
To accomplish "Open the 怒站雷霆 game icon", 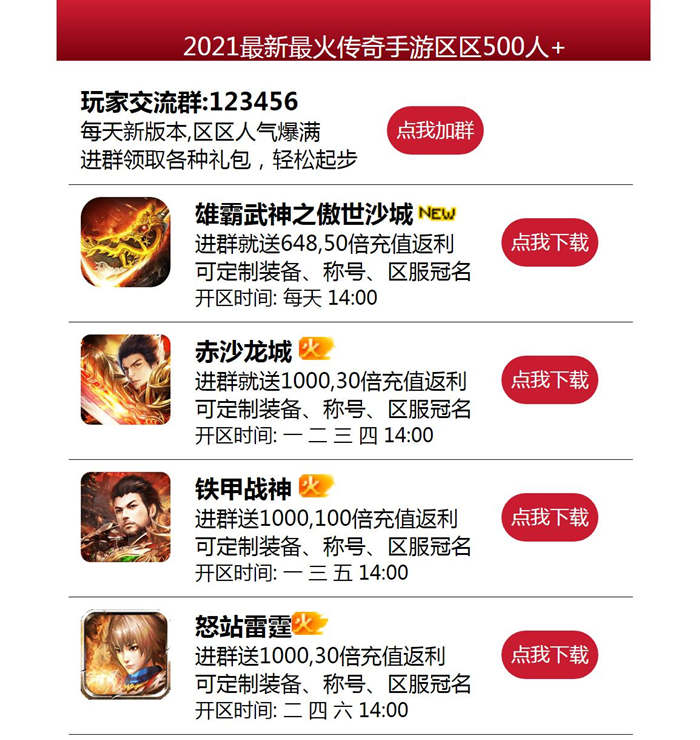I will pyautogui.click(x=125, y=654).
